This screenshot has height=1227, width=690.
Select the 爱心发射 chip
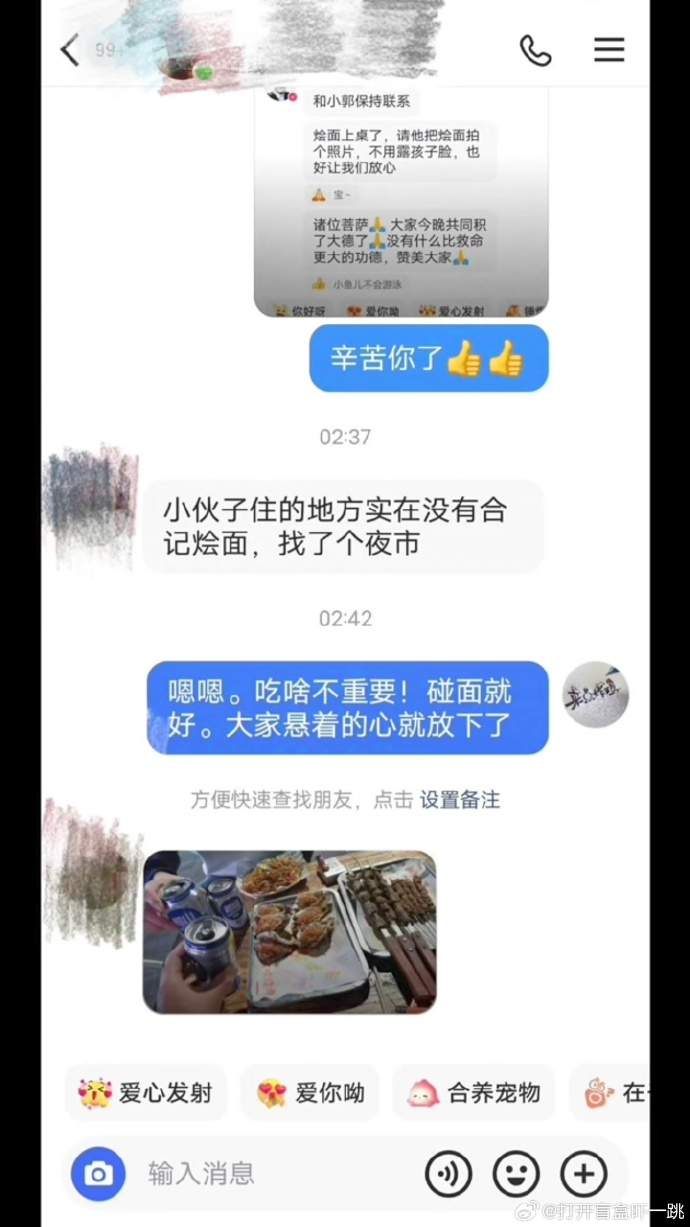click(x=146, y=1092)
